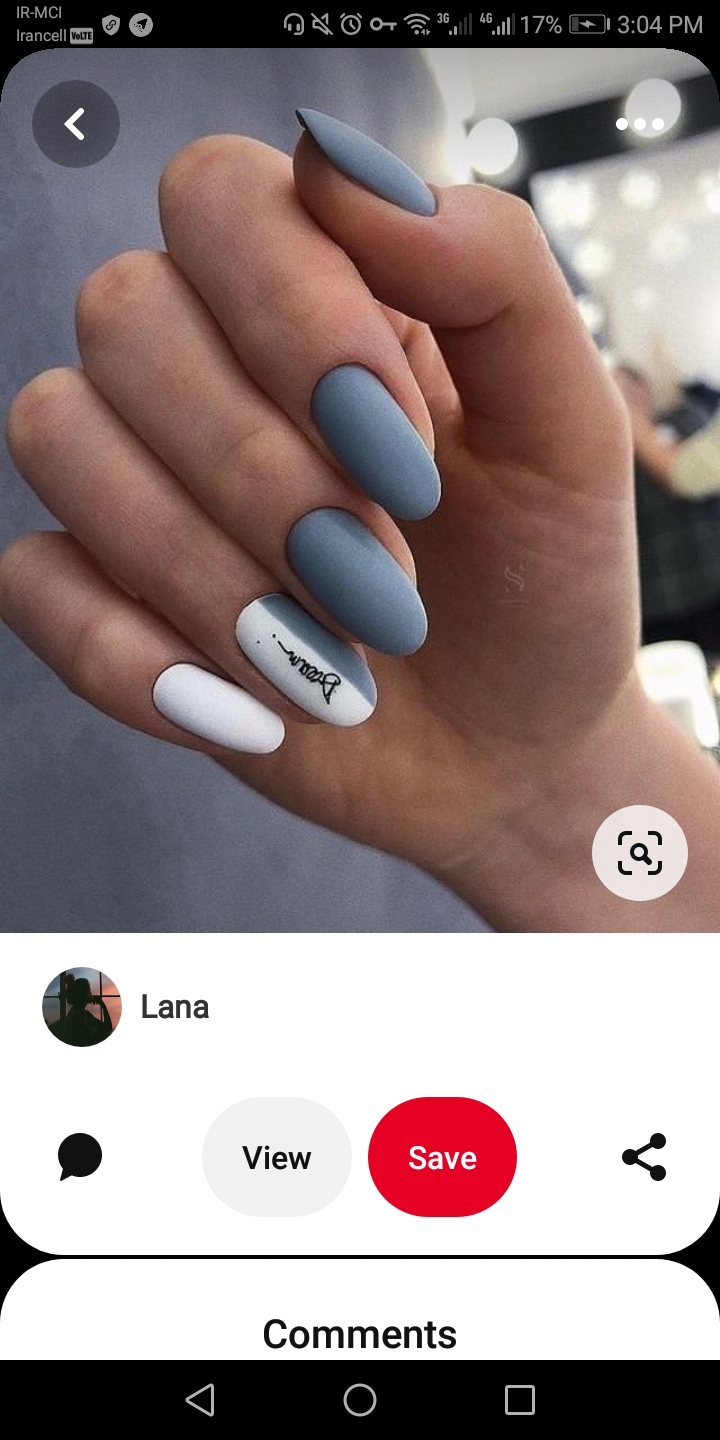Start visual search with the lens icon
Image resolution: width=720 pixels, height=1440 pixels.
click(x=640, y=853)
